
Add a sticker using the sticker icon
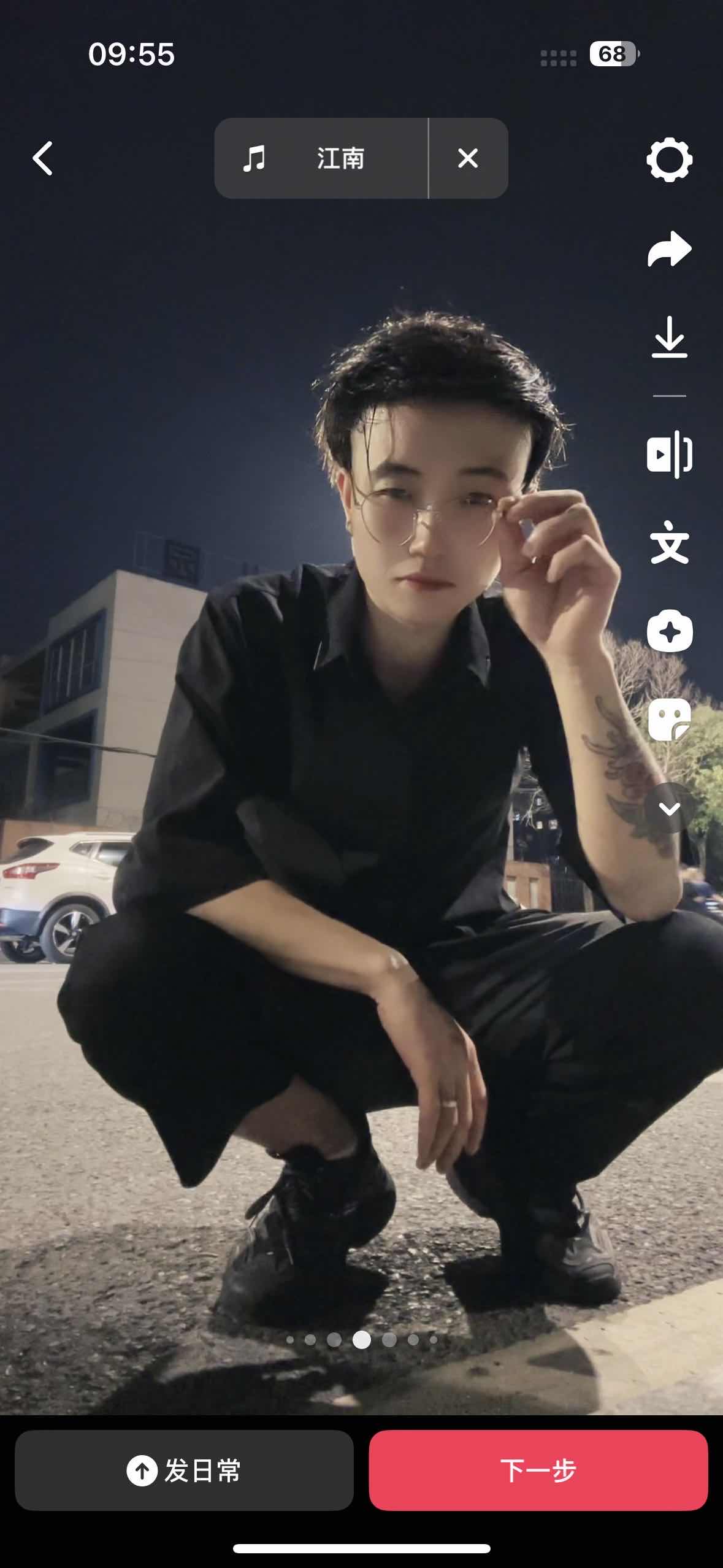pos(669,720)
